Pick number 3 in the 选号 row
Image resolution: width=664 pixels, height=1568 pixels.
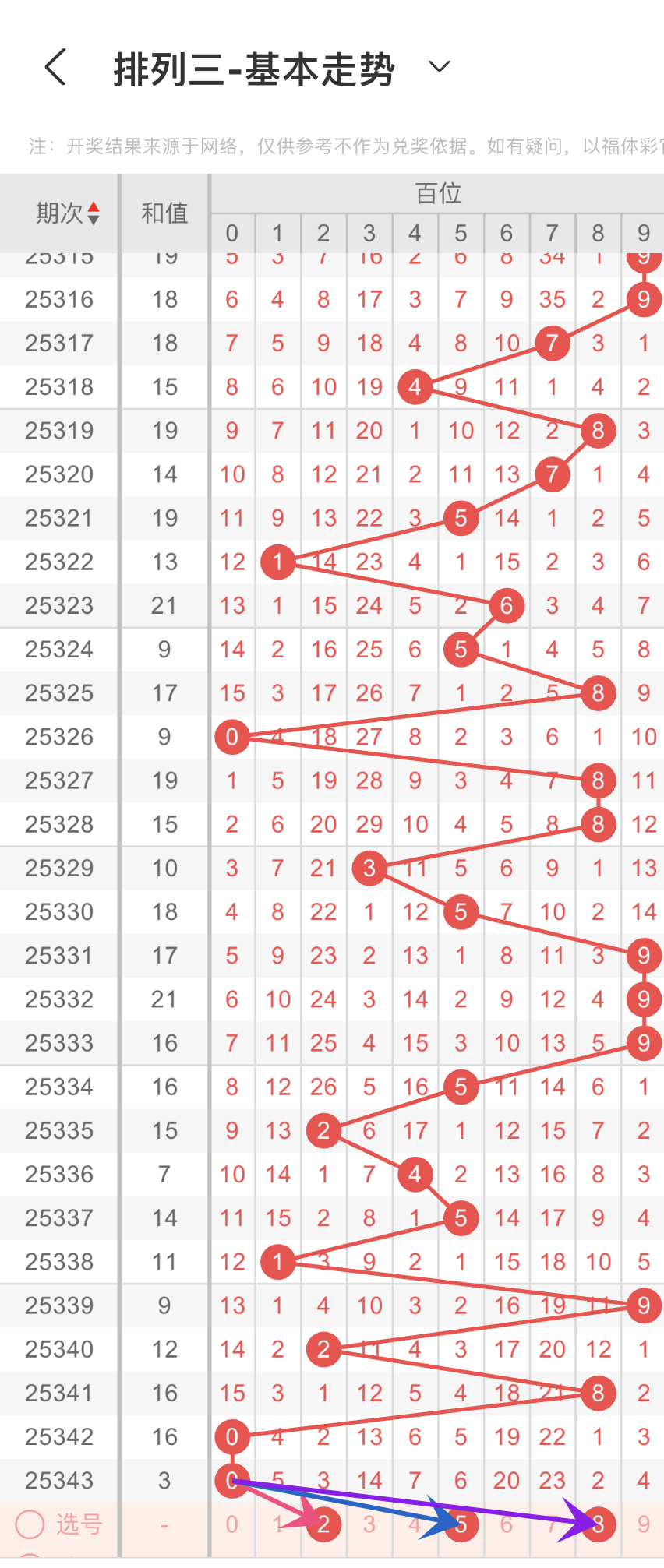(369, 1524)
